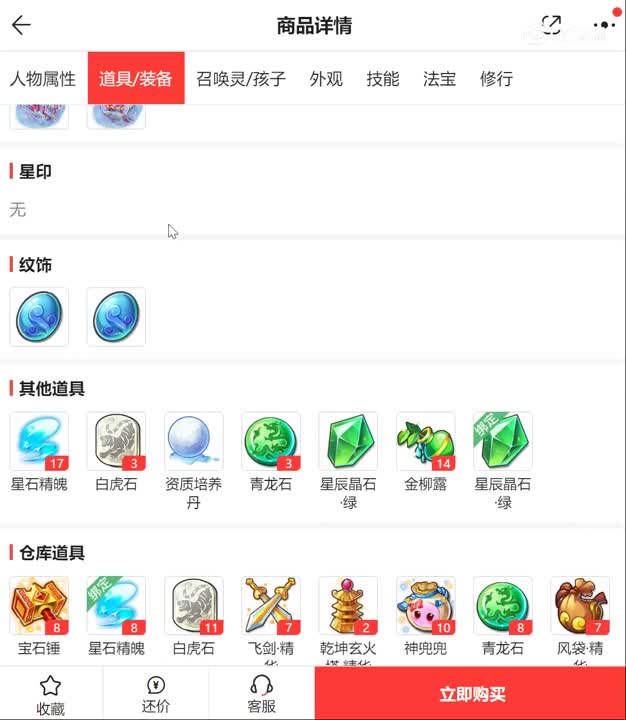This screenshot has height=720, width=626.
Task: Open the three-dot overflow menu
Action: point(603,25)
